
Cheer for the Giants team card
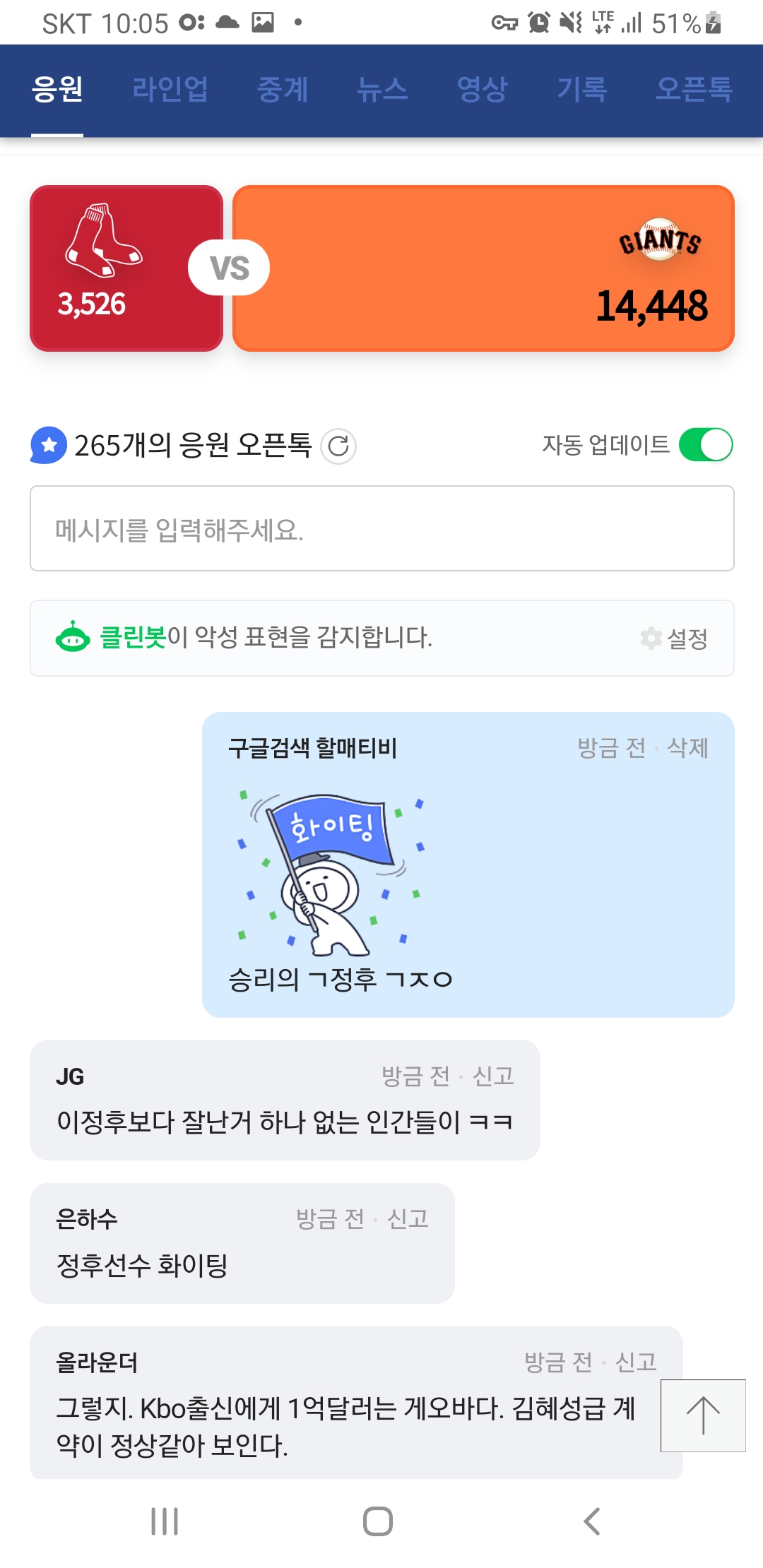pos(483,268)
